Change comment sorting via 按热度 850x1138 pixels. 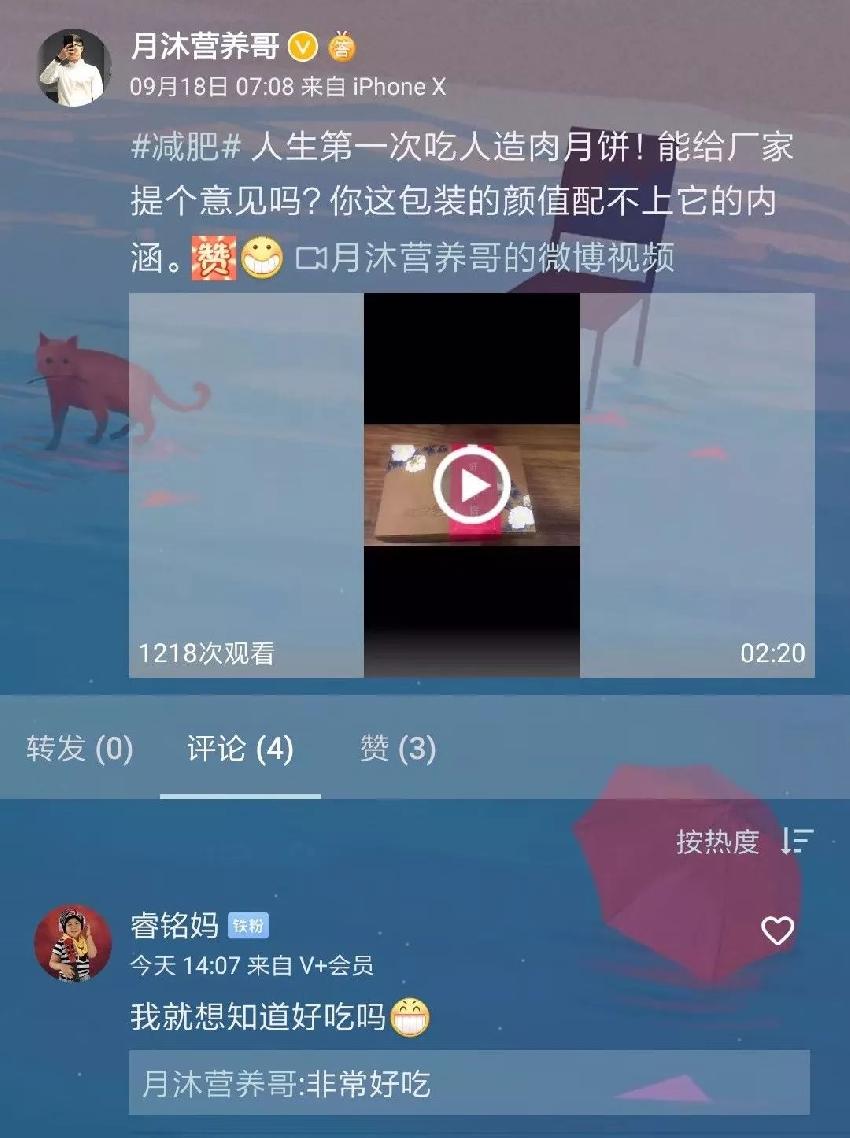coord(744,841)
